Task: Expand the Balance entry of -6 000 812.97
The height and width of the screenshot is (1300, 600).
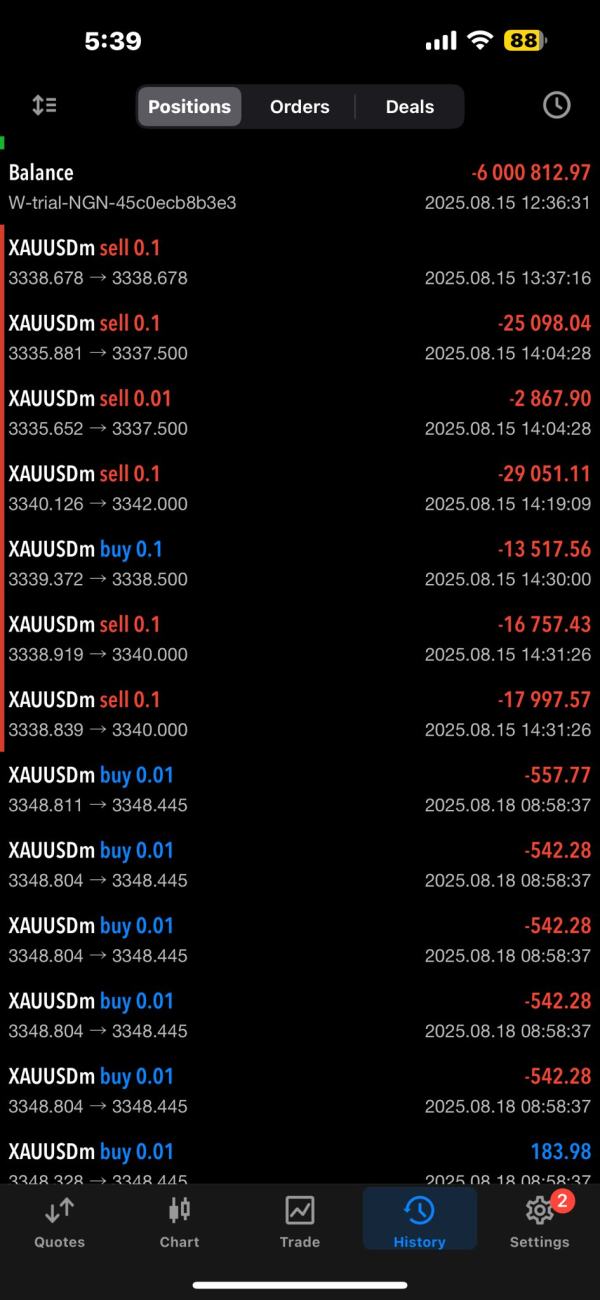Action: (x=300, y=187)
